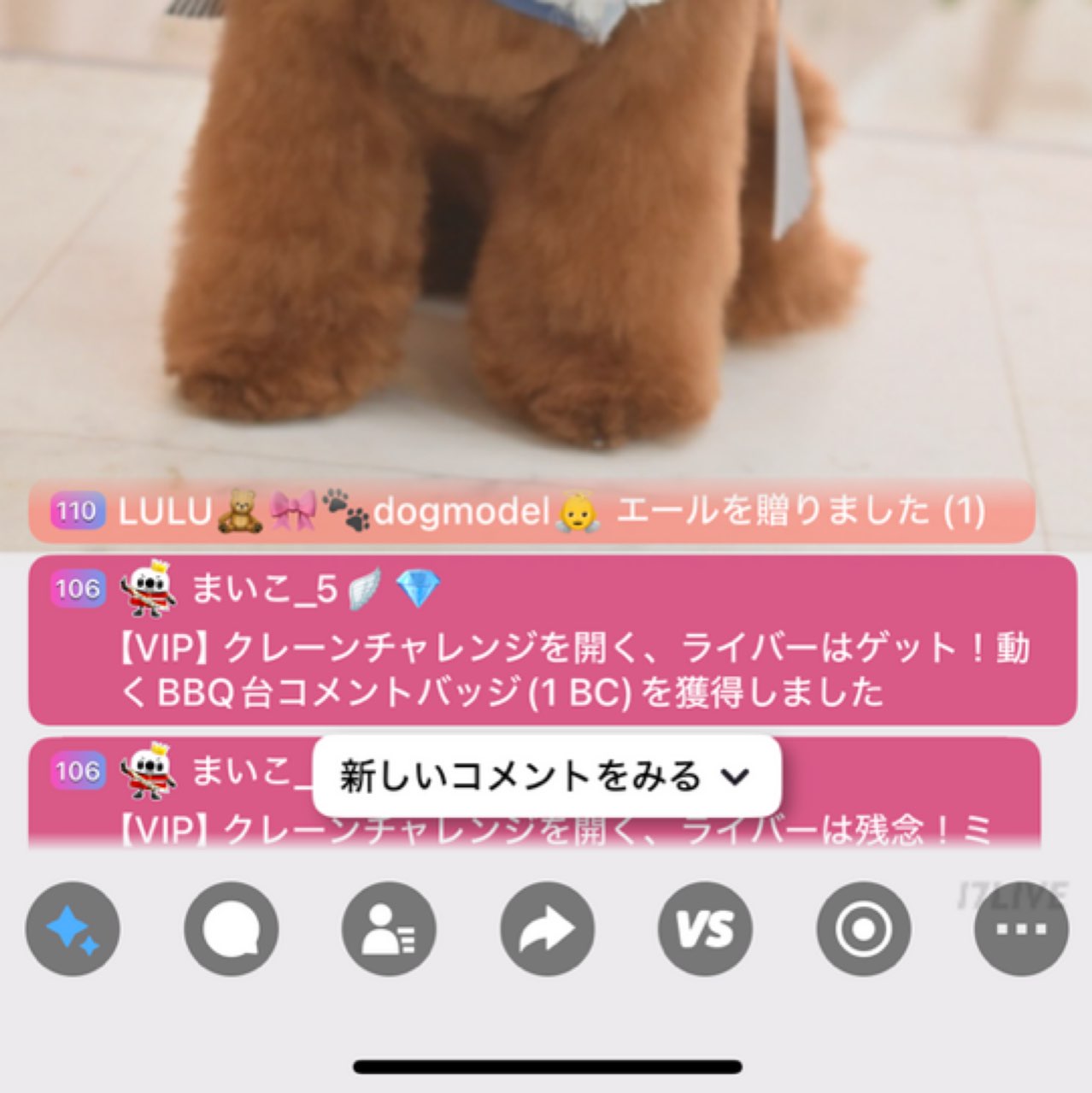Open まいこ_5's BBQ badge comment
This screenshot has height=1093, width=1092.
pos(552,641)
